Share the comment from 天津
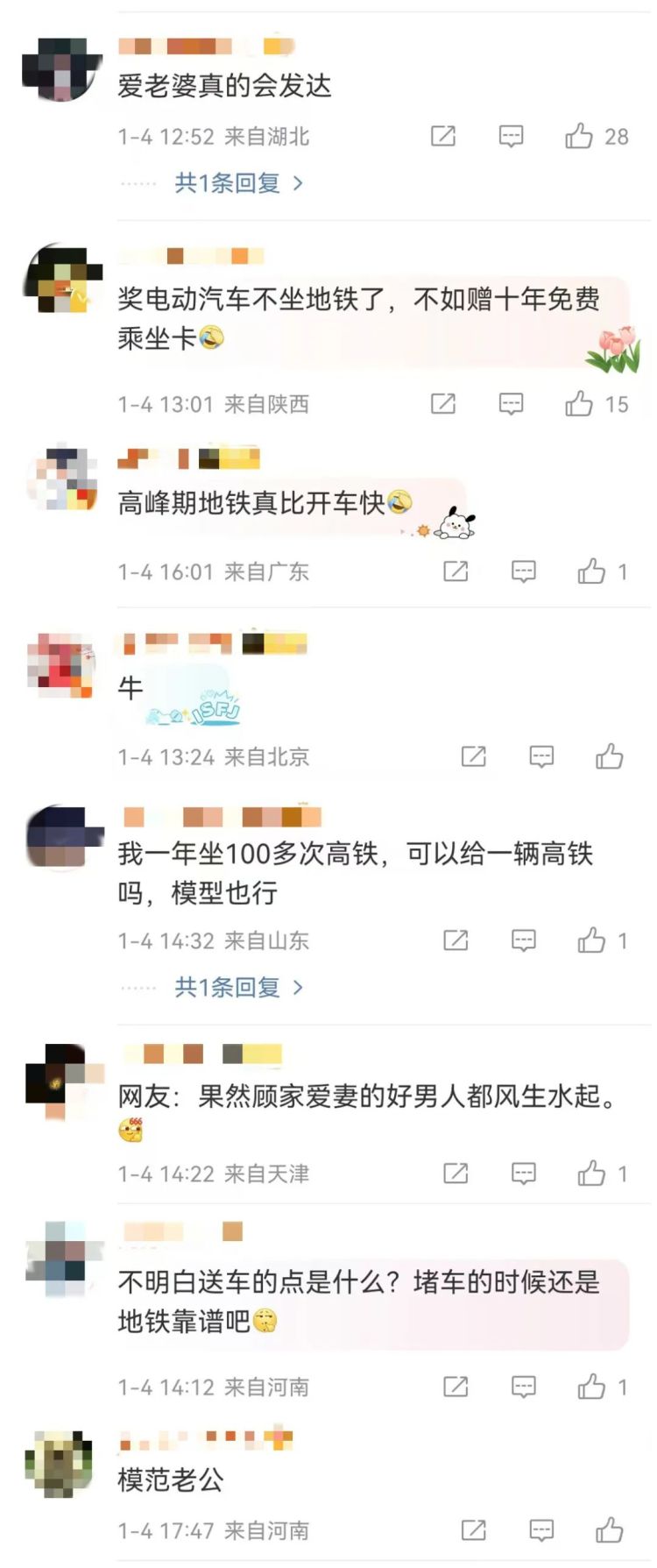The width and height of the screenshot is (657, 1568). (x=456, y=1173)
